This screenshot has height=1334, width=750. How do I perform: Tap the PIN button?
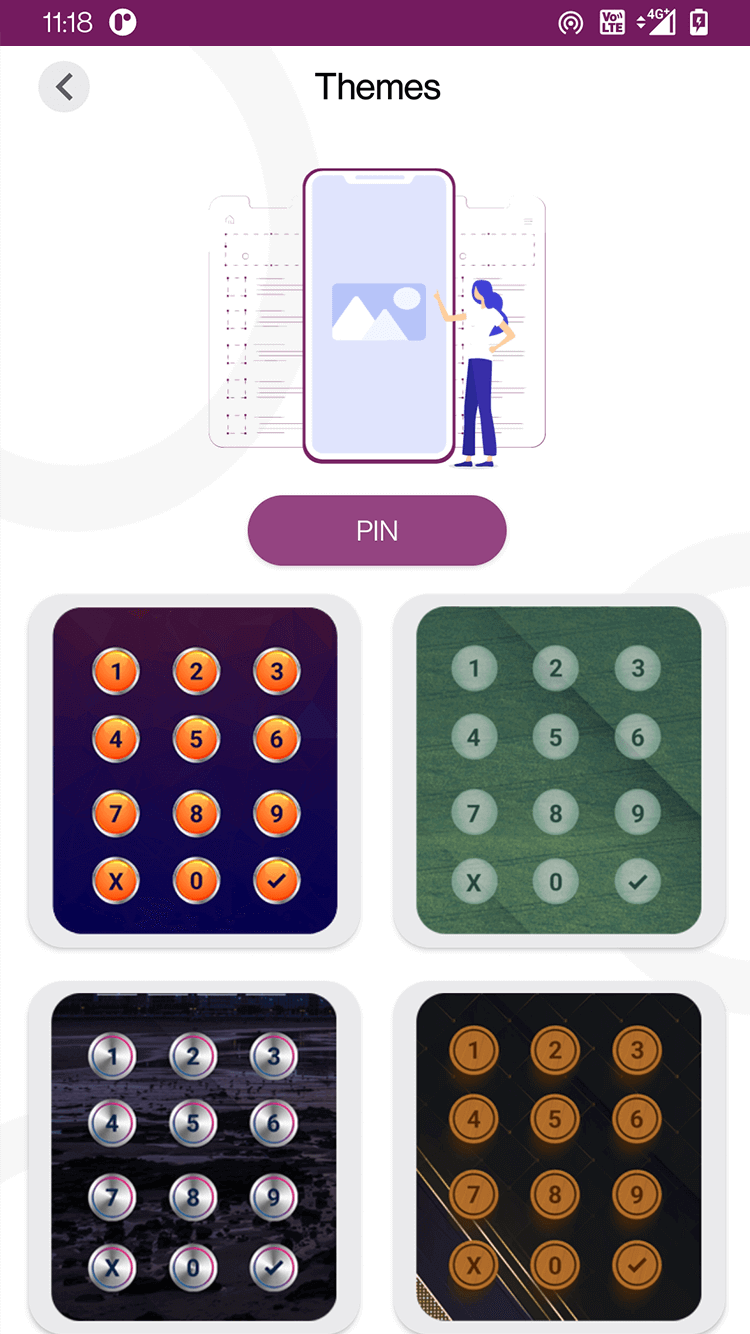tap(377, 531)
